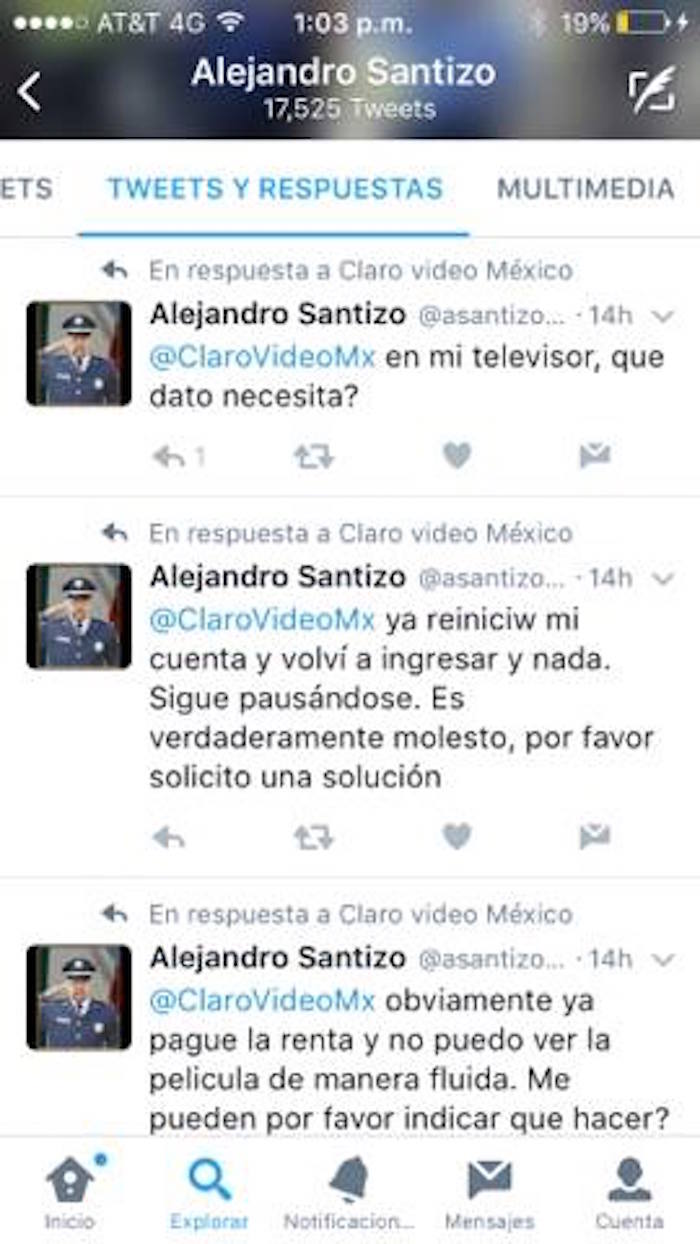Switch to the Multimedia tab
Image resolution: width=700 pixels, height=1244 pixels.
tap(585, 188)
